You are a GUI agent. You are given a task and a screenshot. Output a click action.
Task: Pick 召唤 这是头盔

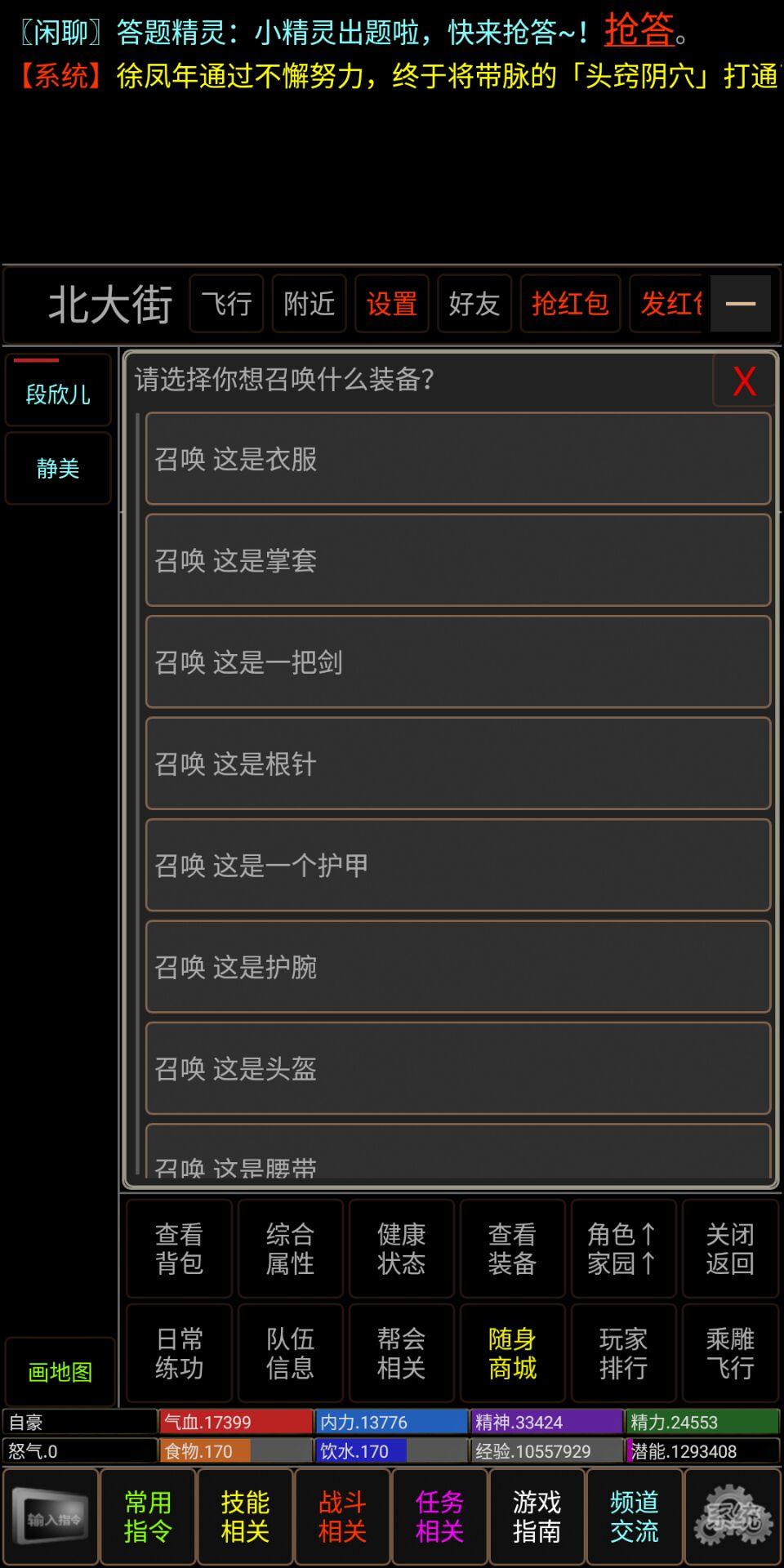click(x=457, y=1068)
